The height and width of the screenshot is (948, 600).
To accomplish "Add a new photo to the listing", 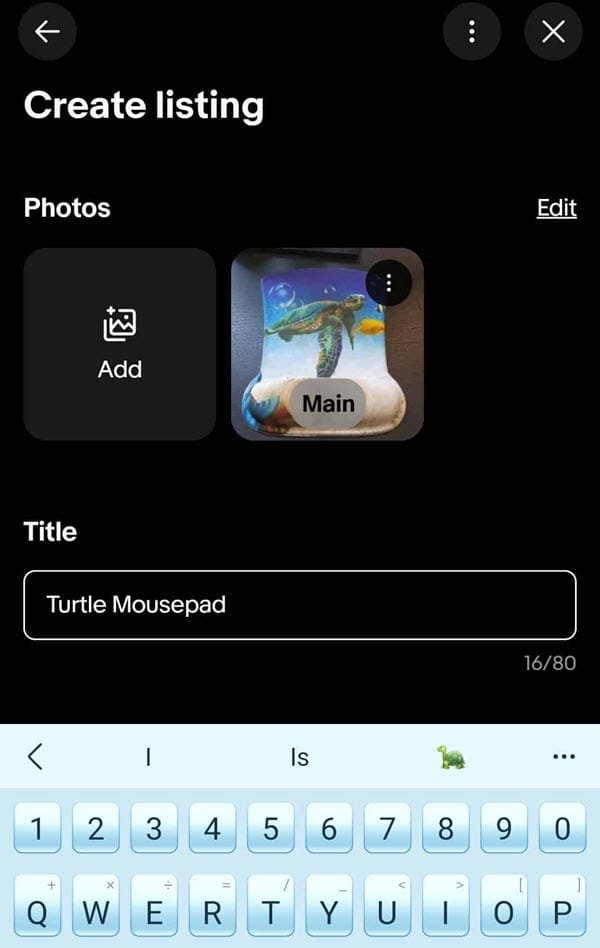I will pyautogui.click(x=120, y=344).
